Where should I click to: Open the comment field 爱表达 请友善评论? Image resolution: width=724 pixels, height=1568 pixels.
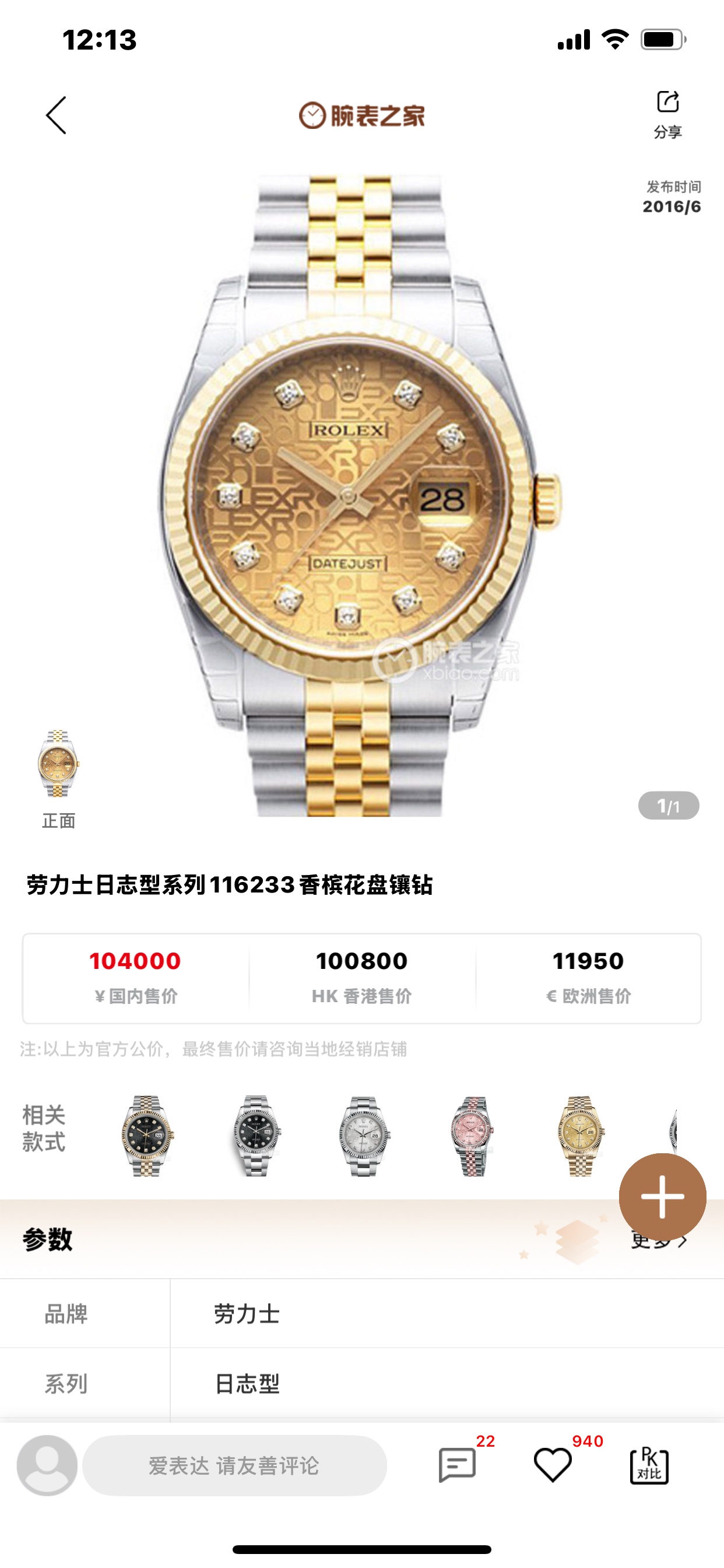[234, 1465]
